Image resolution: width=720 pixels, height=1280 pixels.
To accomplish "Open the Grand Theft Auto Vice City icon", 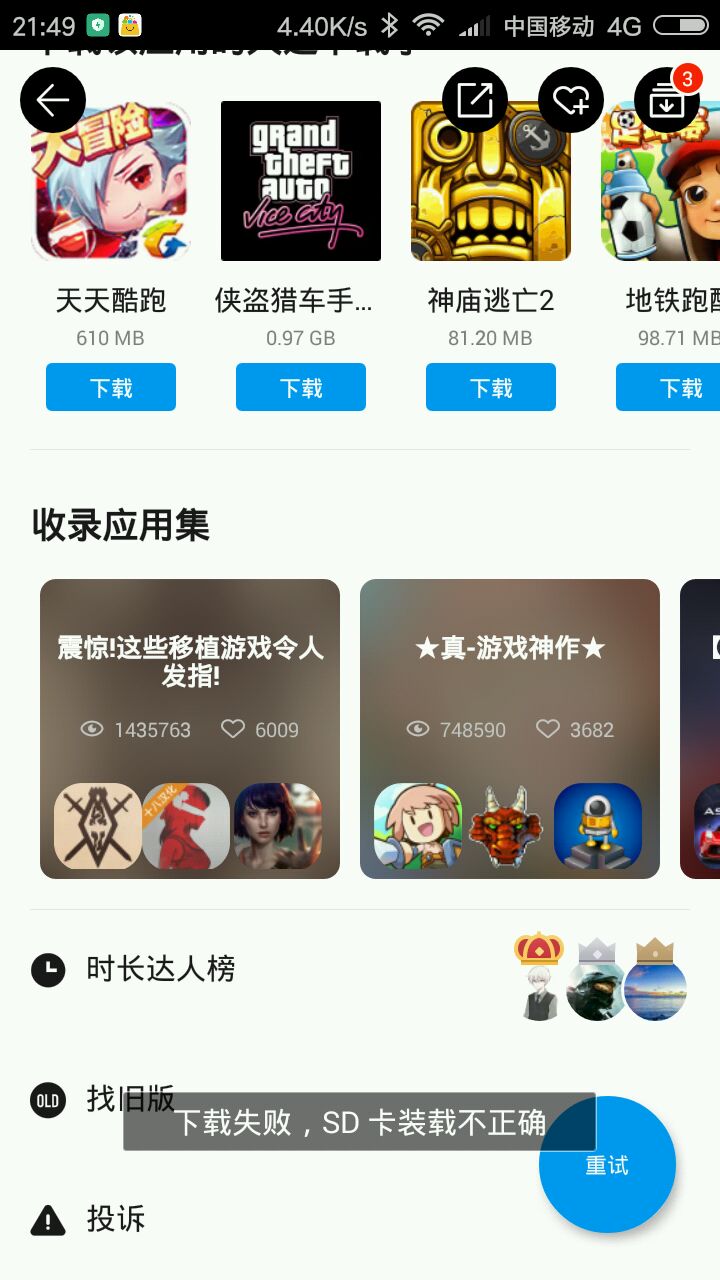I will pos(301,182).
